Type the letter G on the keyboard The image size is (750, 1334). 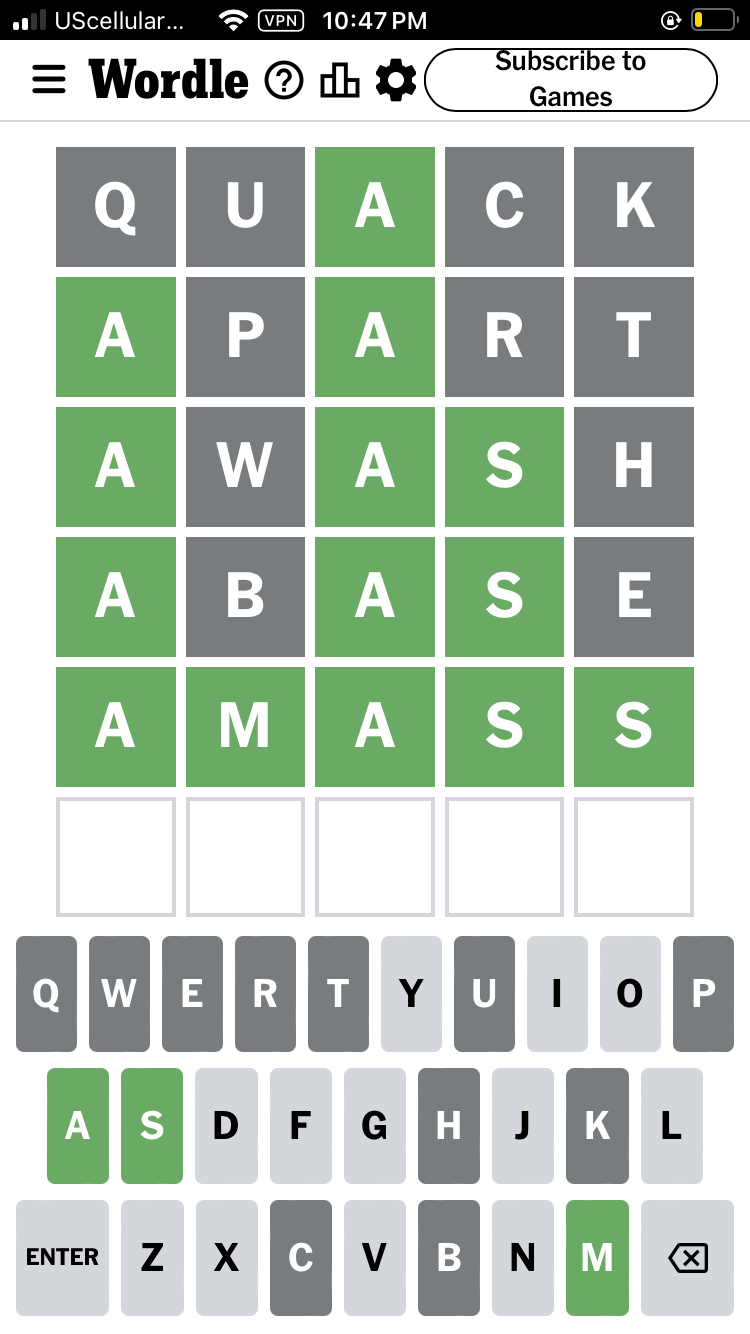pos(375,1126)
